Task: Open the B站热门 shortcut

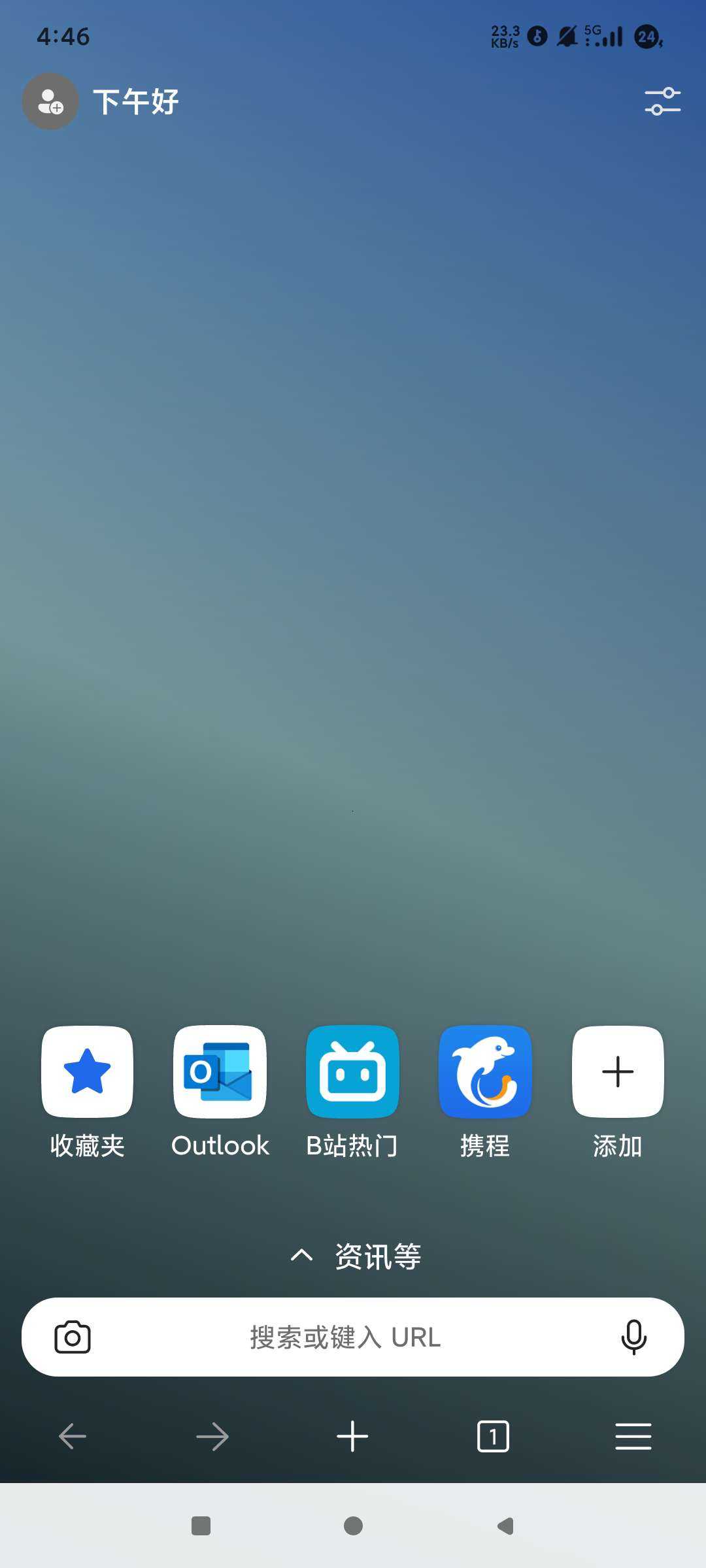Action: click(x=352, y=1071)
